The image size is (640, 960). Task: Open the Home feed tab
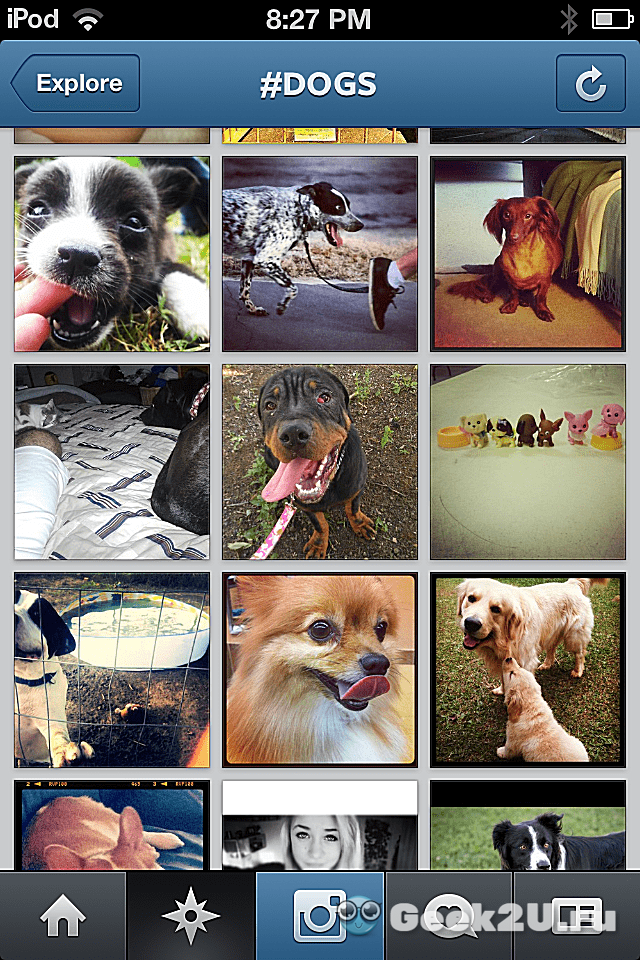[63, 915]
